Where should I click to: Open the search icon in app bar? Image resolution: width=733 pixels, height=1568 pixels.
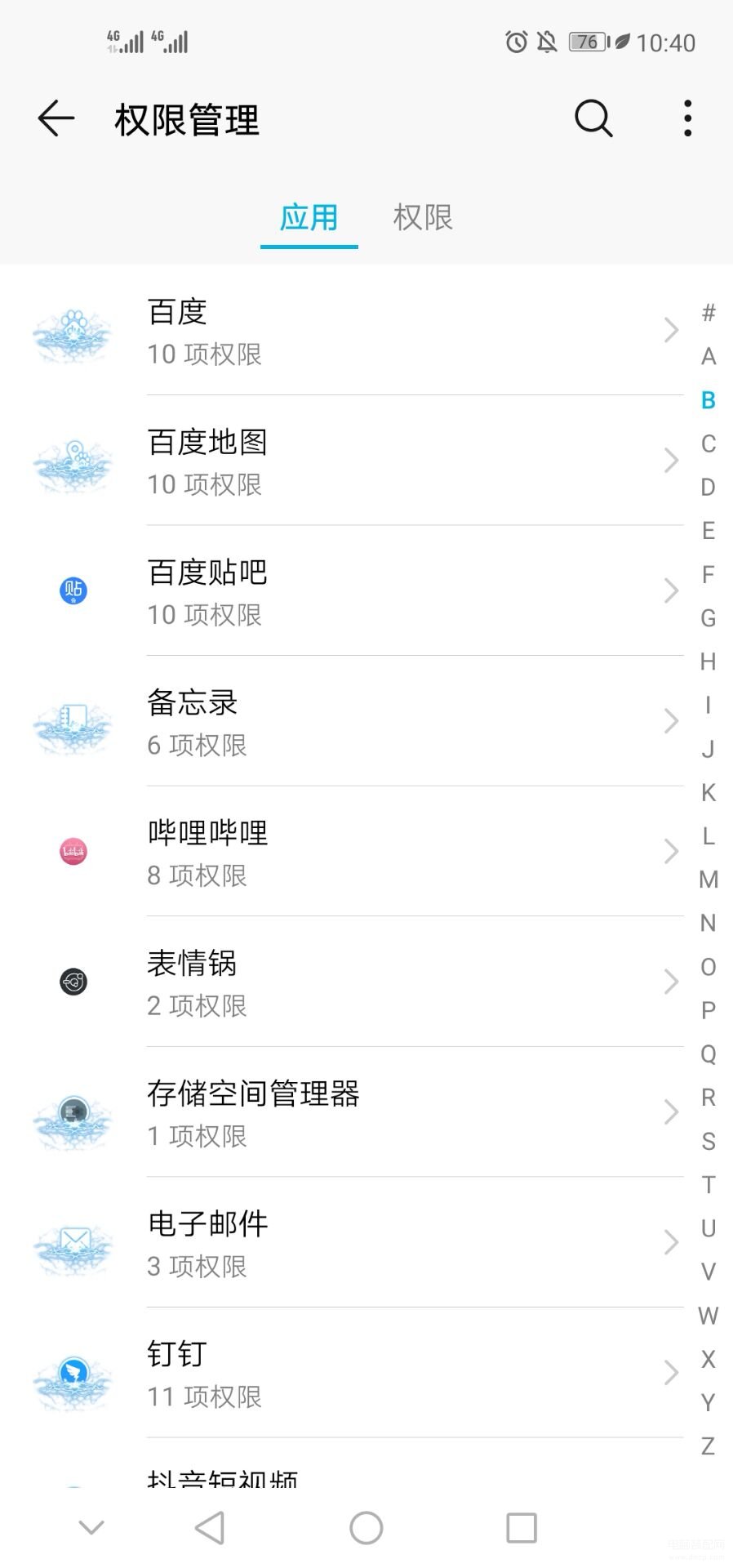593,119
